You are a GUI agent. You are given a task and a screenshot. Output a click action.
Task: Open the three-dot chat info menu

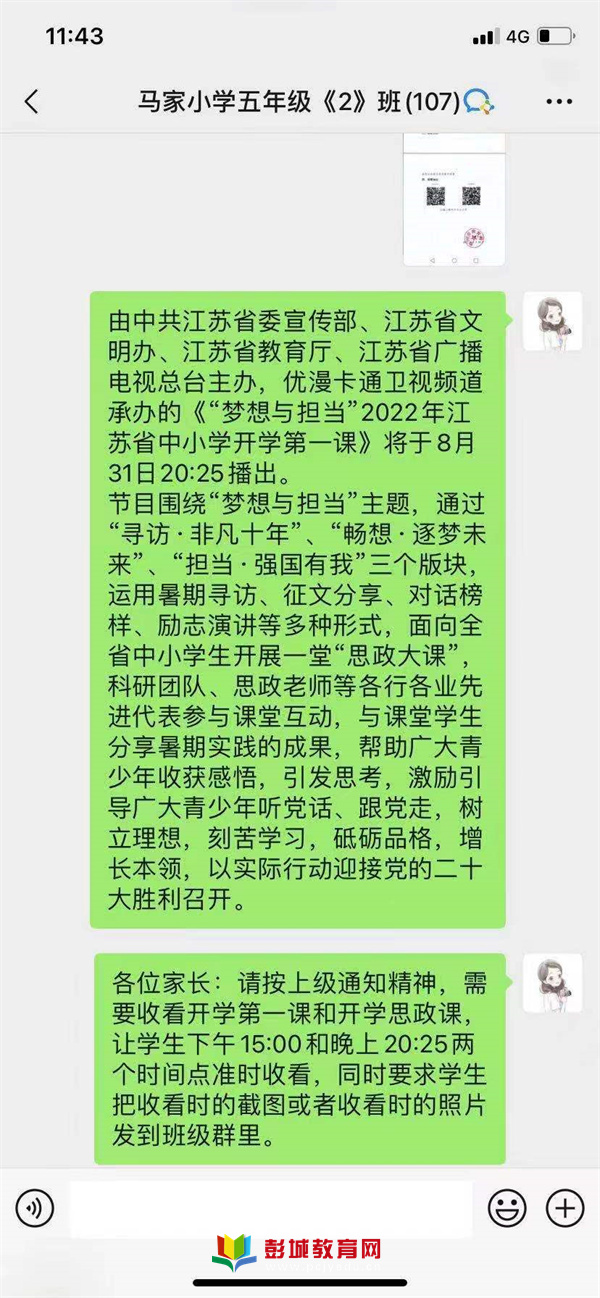(559, 102)
